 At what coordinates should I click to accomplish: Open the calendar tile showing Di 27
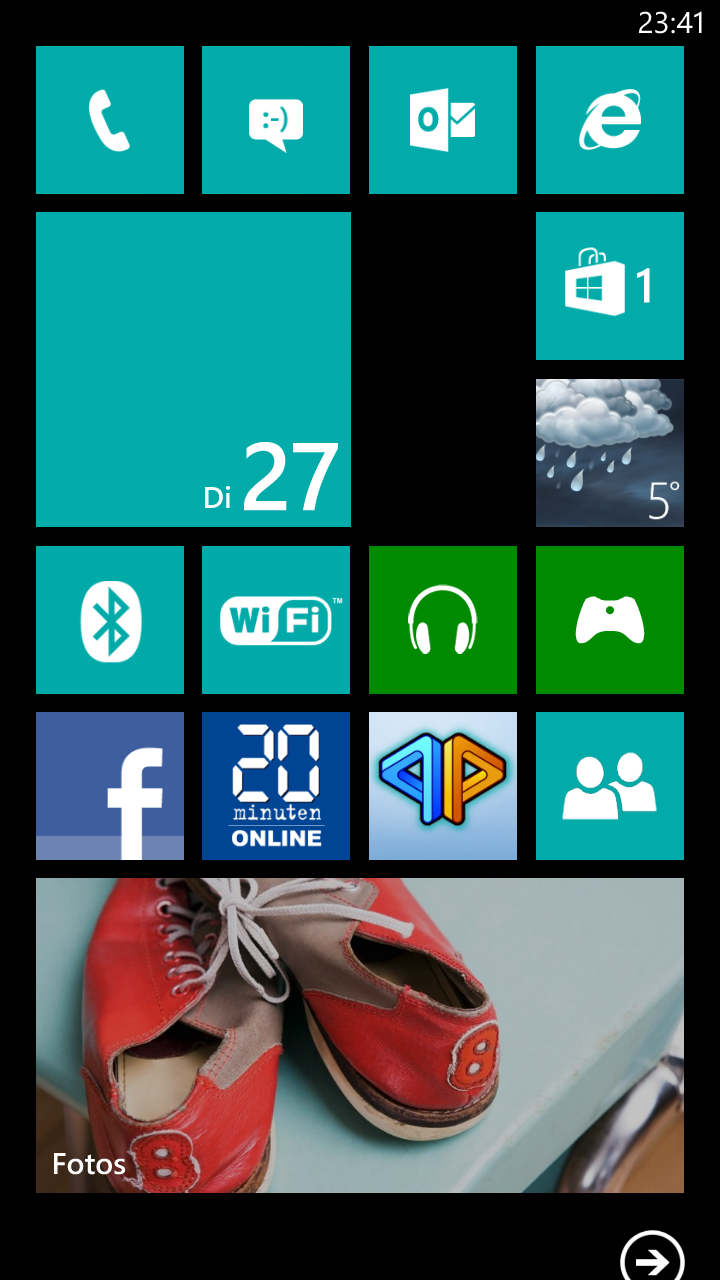coord(193,369)
